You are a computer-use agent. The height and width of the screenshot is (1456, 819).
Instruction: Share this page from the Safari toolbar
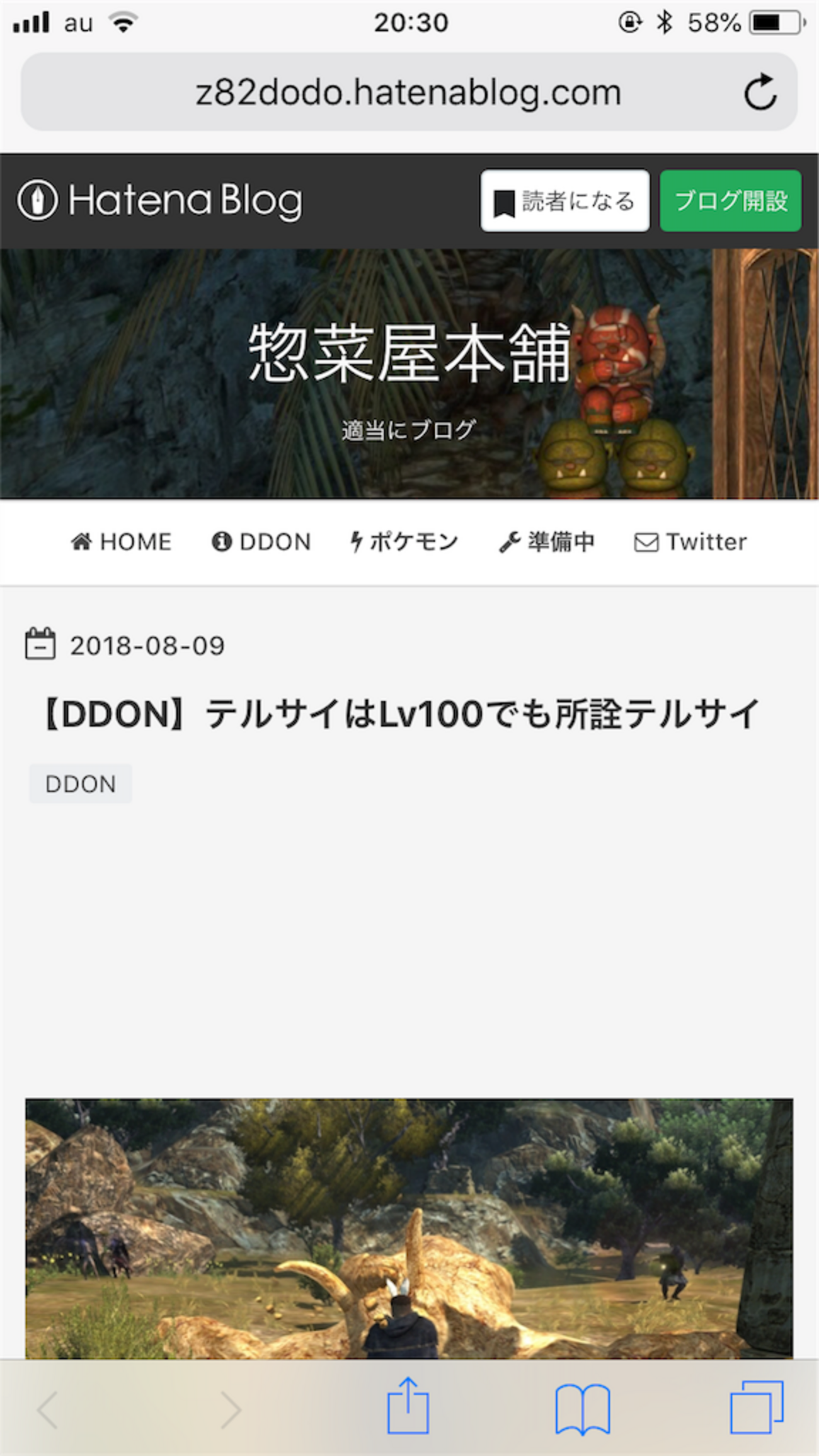(408, 1407)
